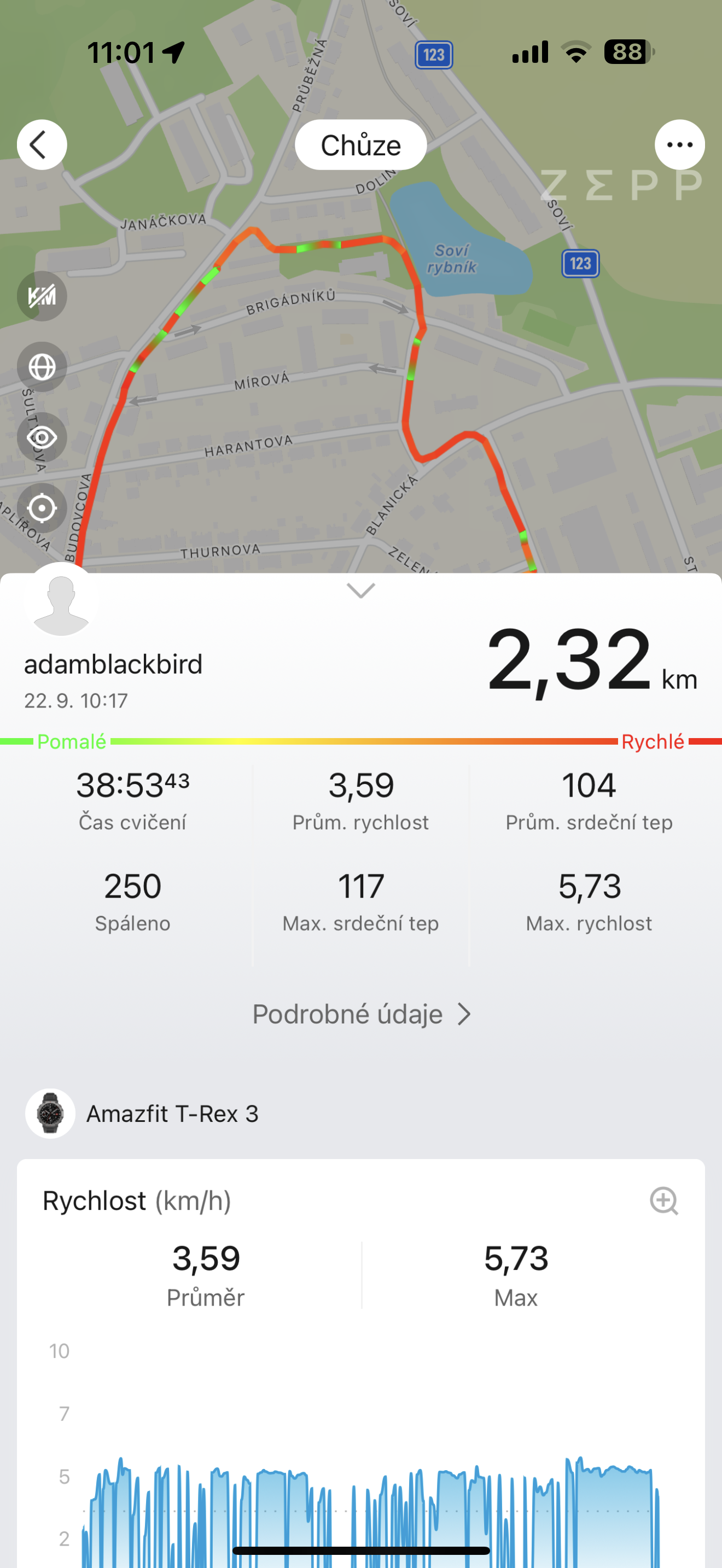Open the three-dot overflow menu
The height and width of the screenshot is (1568, 722).
point(679,145)
